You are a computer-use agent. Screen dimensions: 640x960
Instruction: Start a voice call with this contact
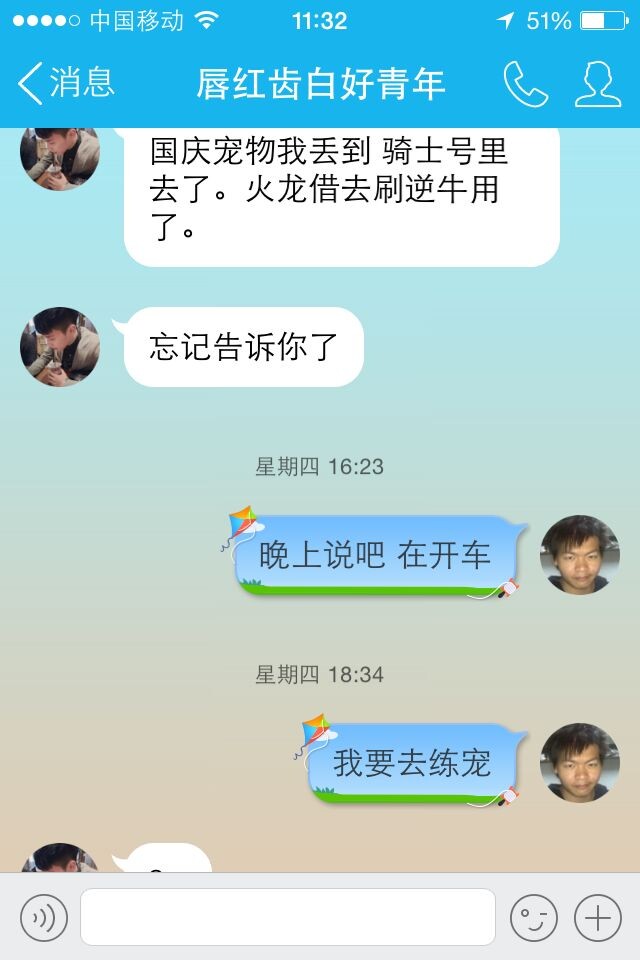pos(525,85)
